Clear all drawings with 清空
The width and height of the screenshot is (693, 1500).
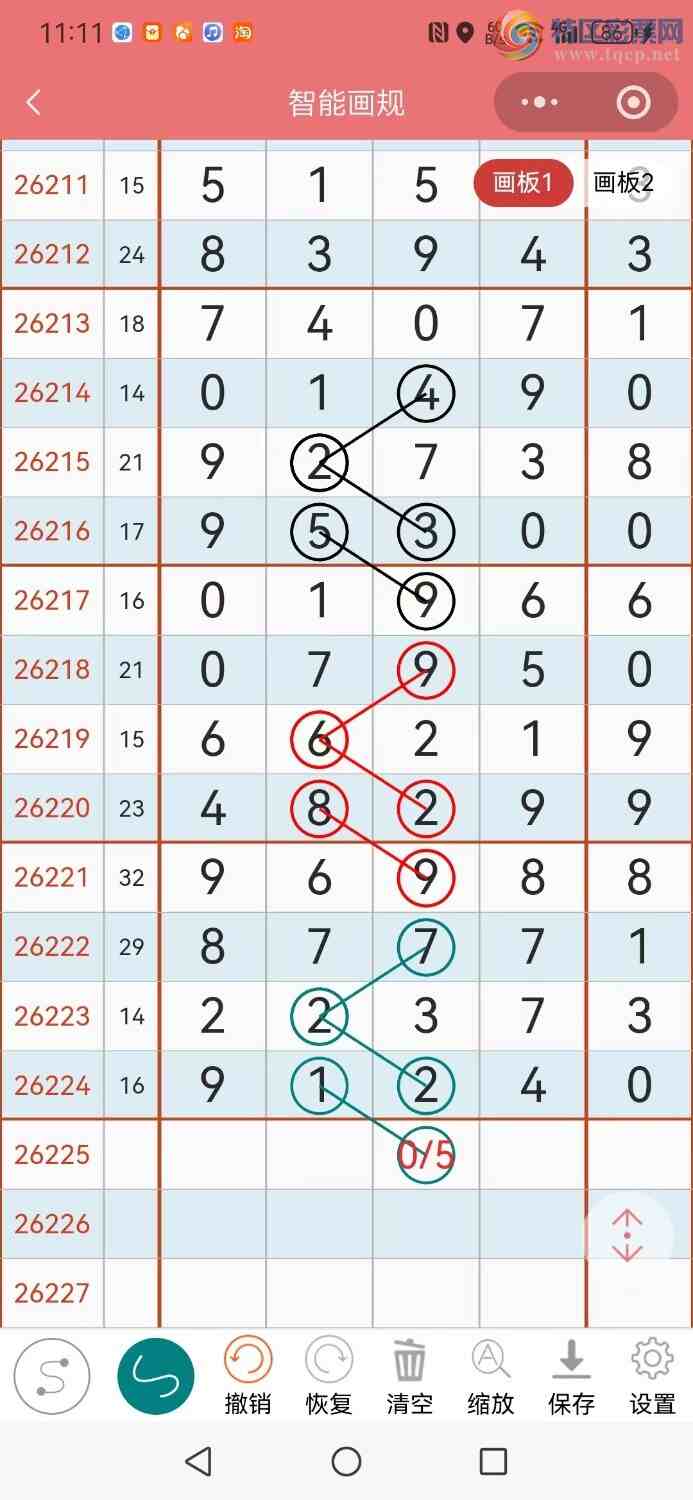click(x=410, y=1378)
